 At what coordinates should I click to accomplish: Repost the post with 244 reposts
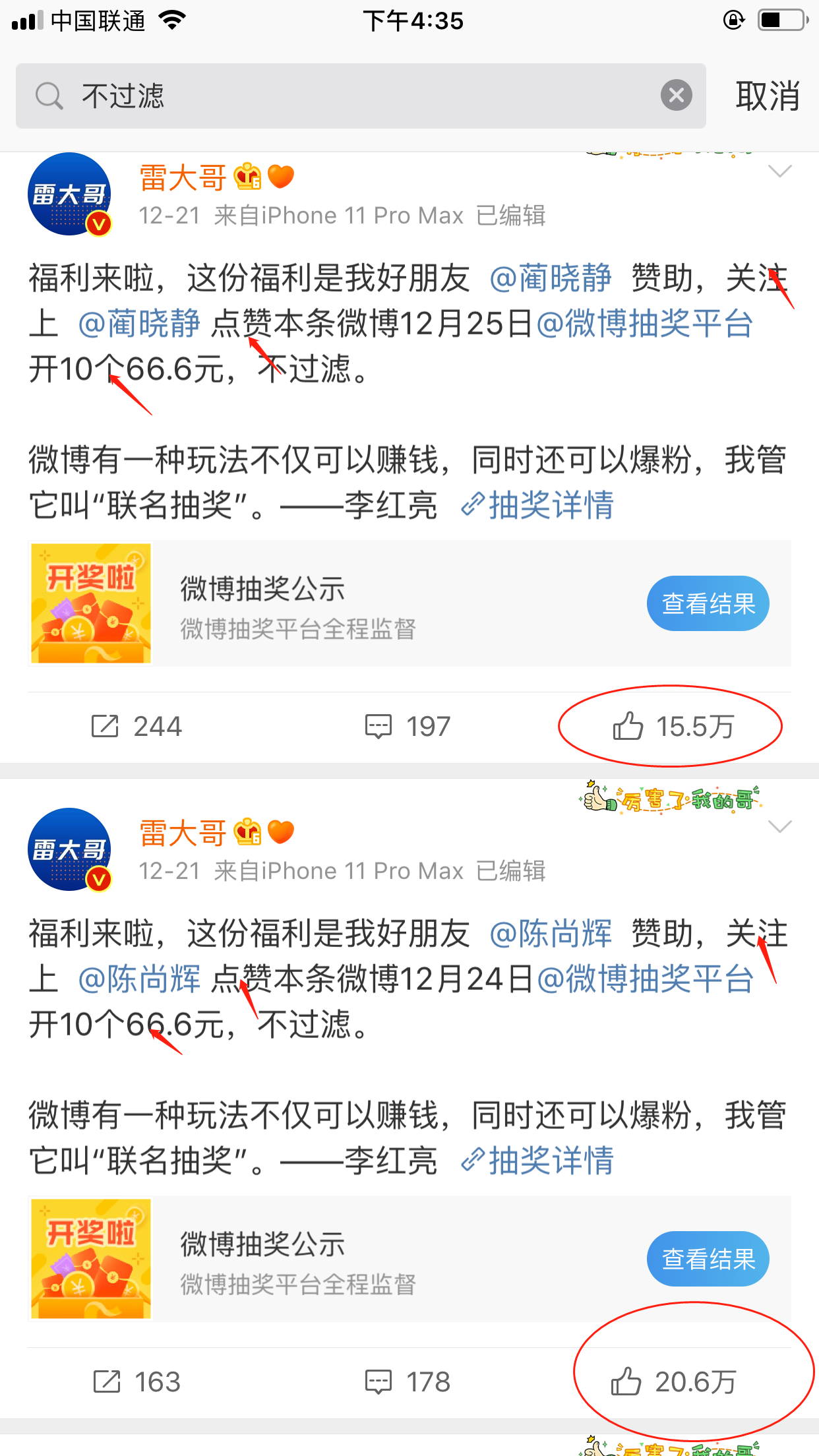[x=136, y=726]
